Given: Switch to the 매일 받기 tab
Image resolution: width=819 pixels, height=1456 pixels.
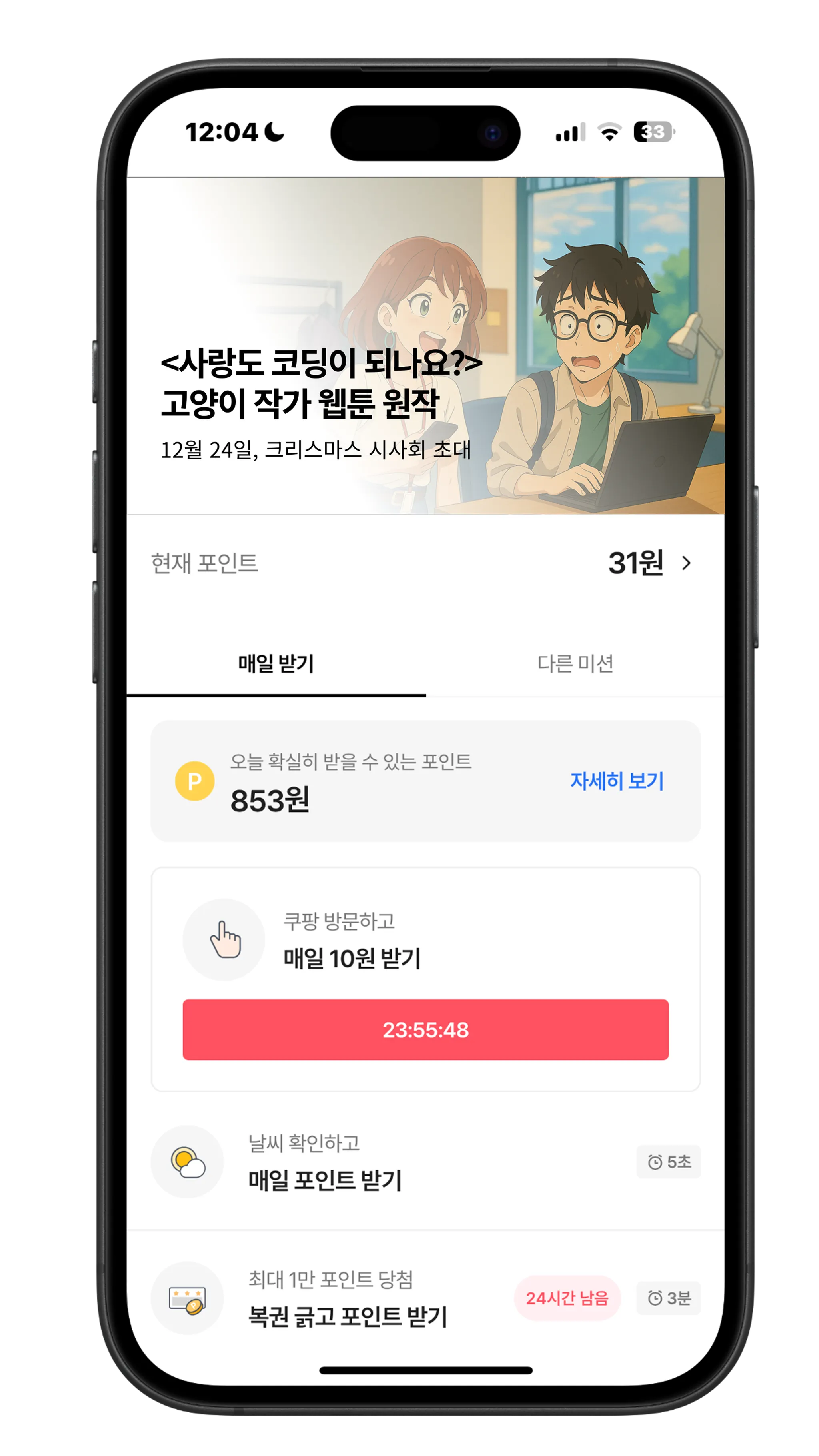Looking at the screenshot, I should [x=276, y=663].
